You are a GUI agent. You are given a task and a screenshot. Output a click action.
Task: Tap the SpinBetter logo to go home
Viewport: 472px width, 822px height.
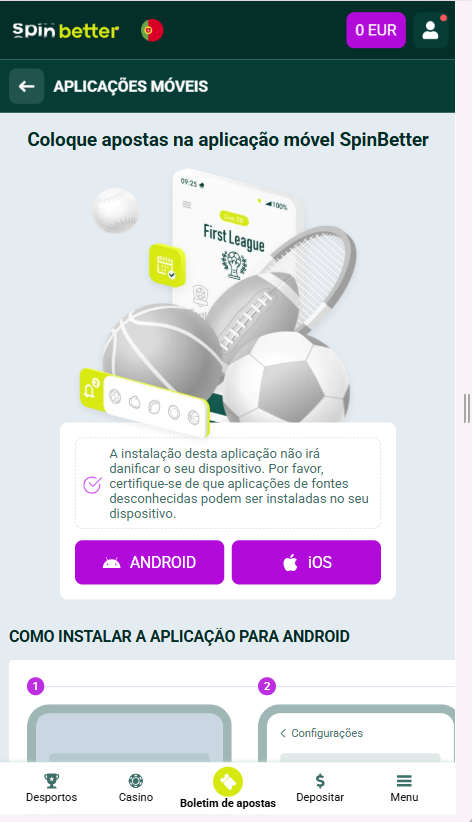66,30
